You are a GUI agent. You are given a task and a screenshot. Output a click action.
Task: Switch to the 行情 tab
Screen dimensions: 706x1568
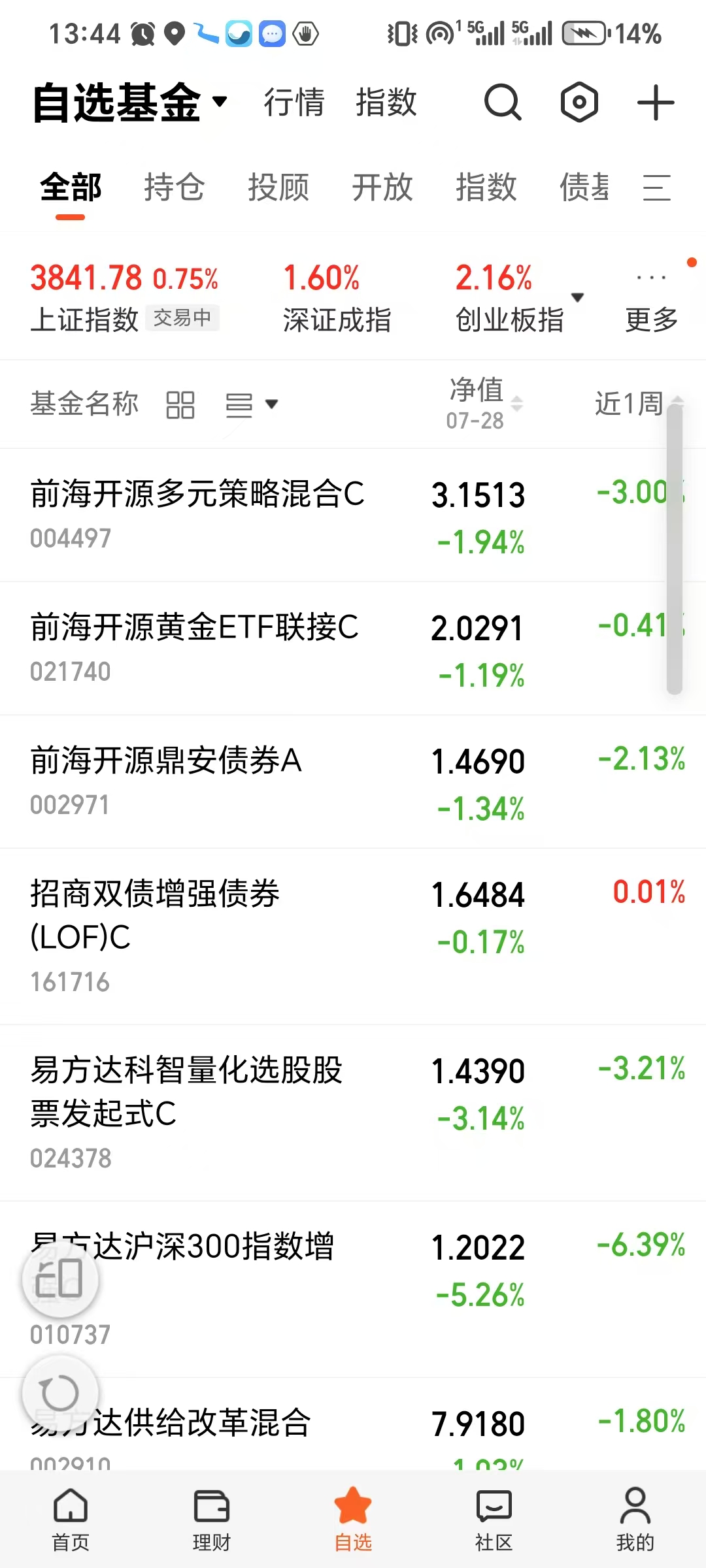click(294, 103)
